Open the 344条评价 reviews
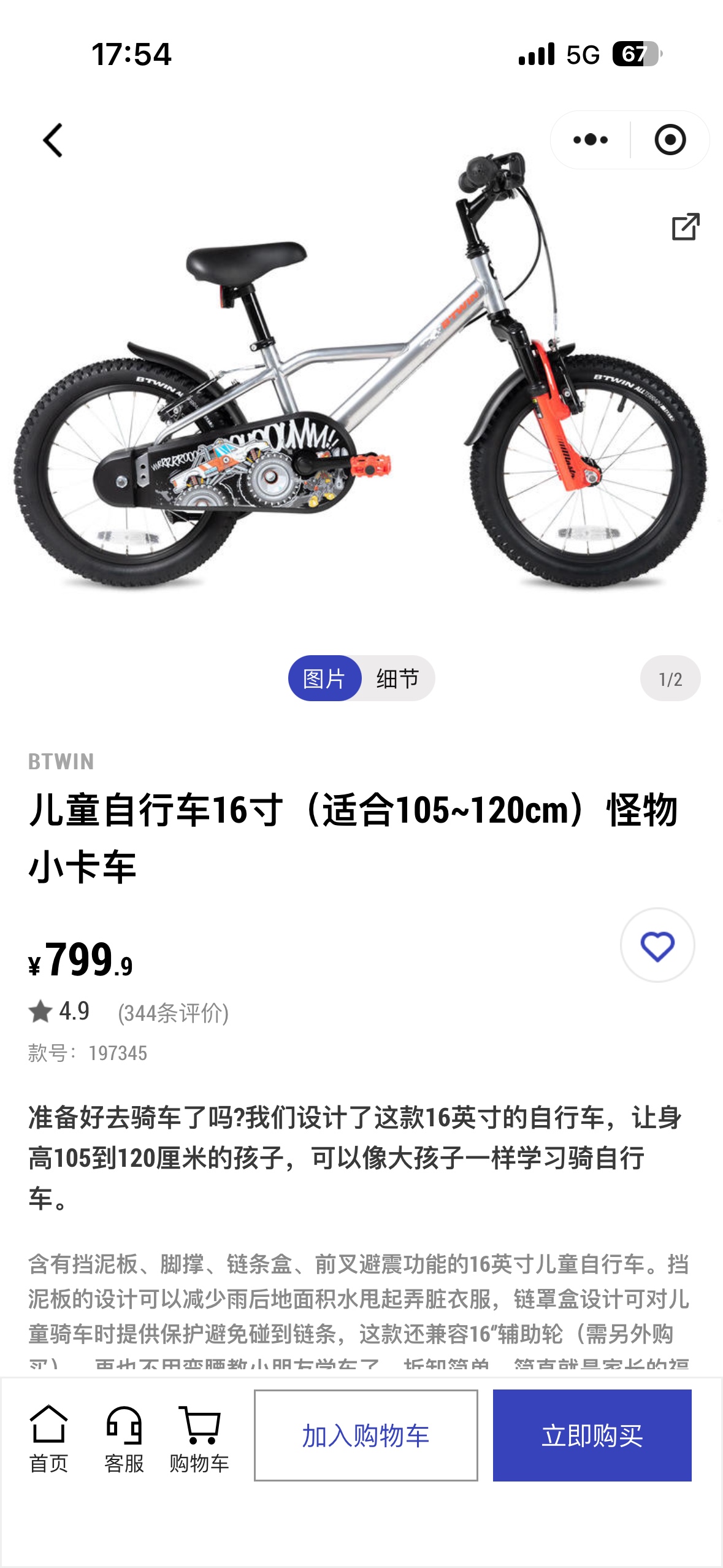Viewport: 723px width, 1568px height. coord(173,1013)
